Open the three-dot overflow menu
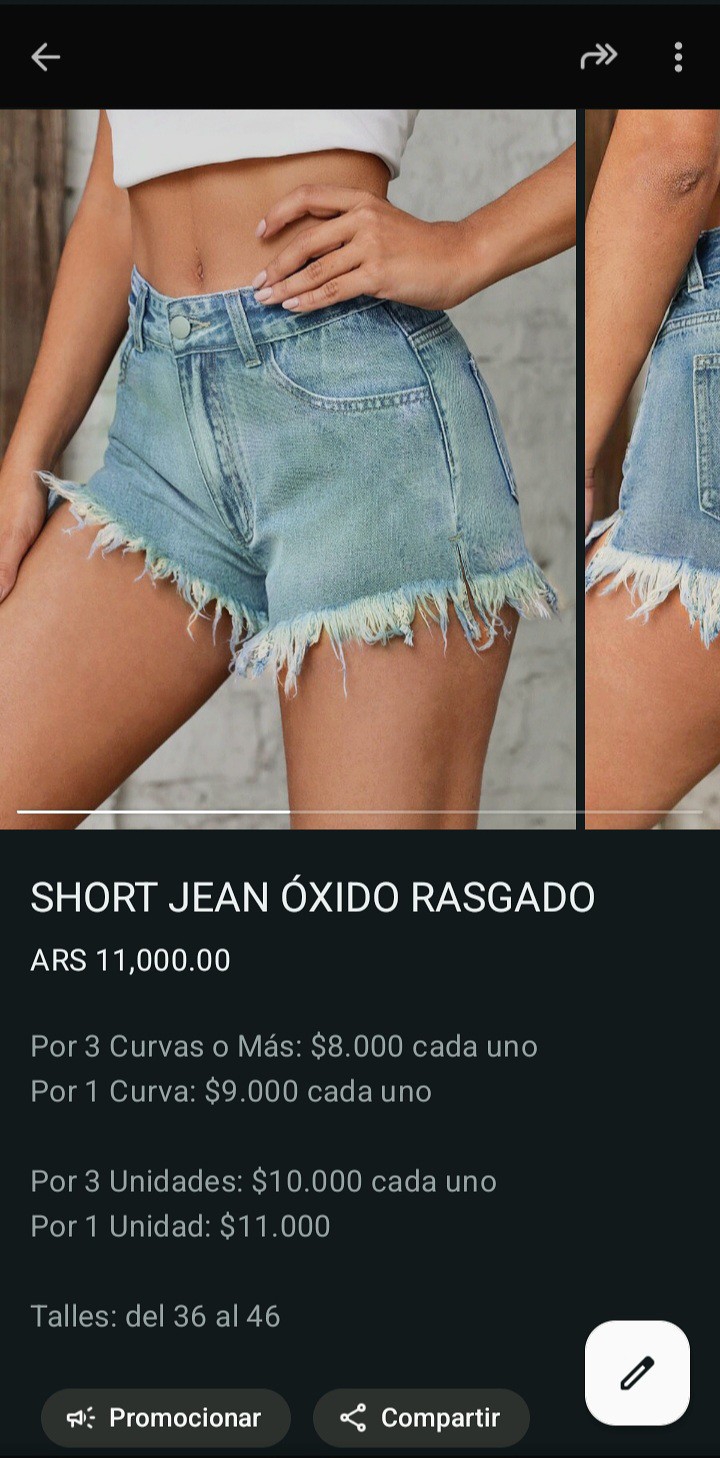The height and width of the screenshot is (1458, 720). [678, 57]
